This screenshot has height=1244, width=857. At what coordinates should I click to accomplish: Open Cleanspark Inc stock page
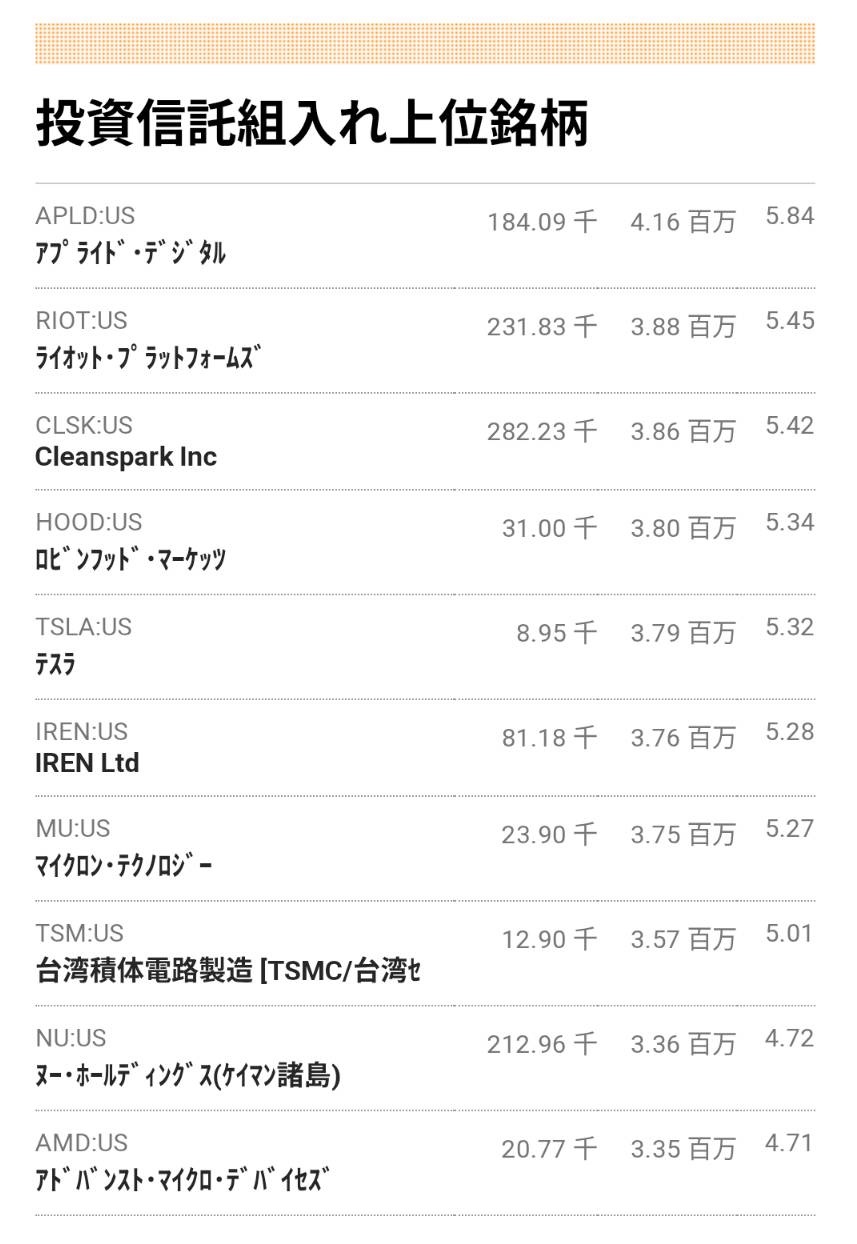tap(126, 457)
